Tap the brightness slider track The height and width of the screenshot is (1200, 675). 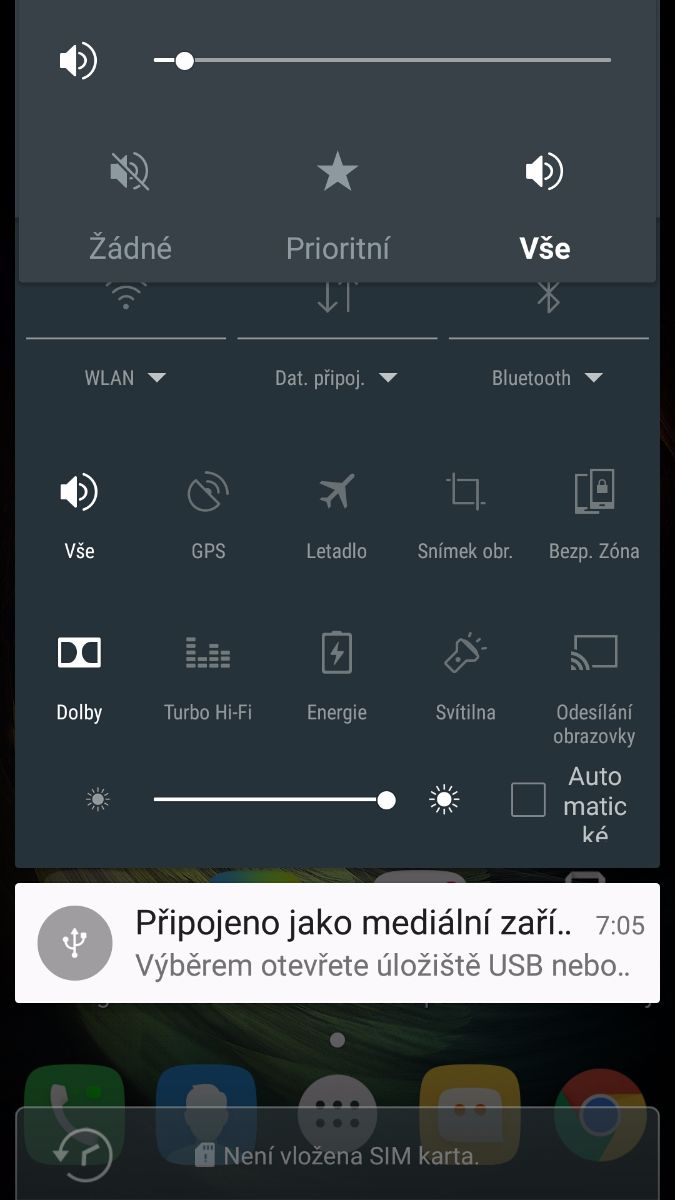(x=270, y=800)
